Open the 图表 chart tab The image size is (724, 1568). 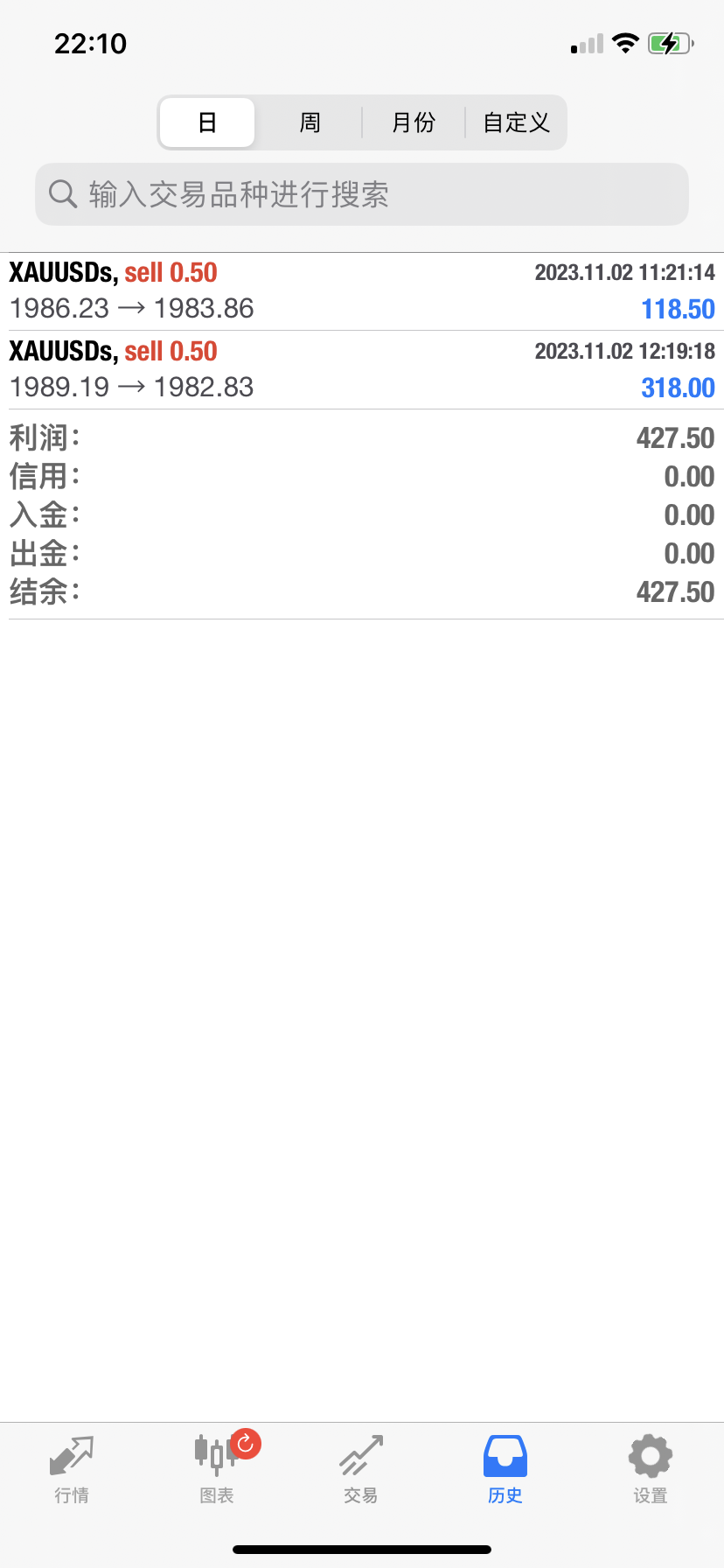[217, 1470]
